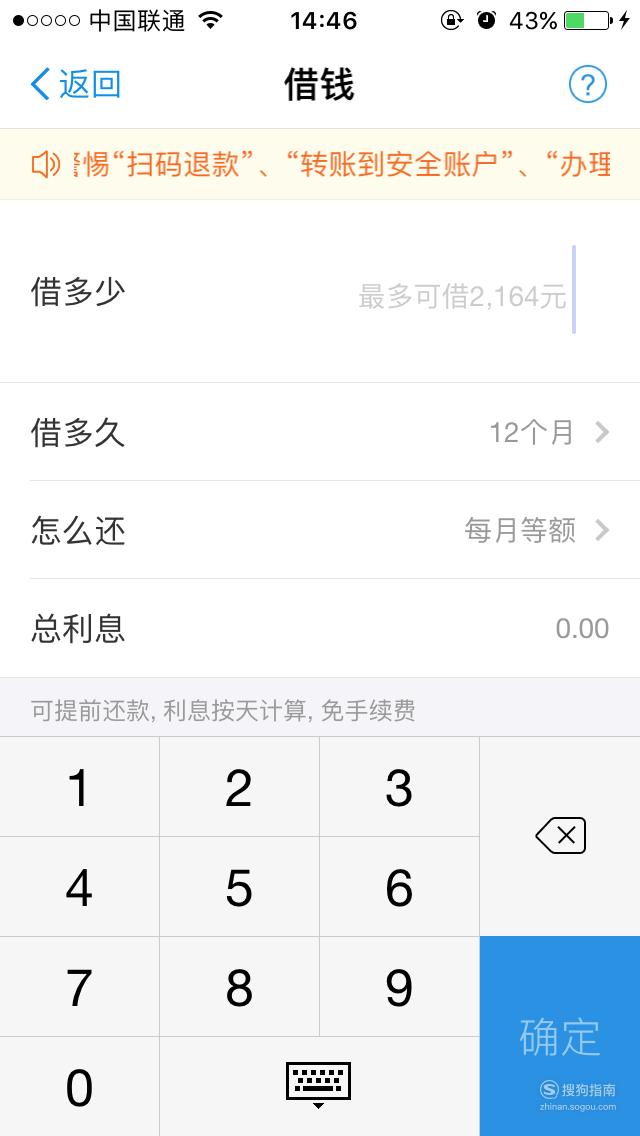Screen dimensions: 640x1136
Task: Tap the 借多少 amount input field
Action: (320, 291)
